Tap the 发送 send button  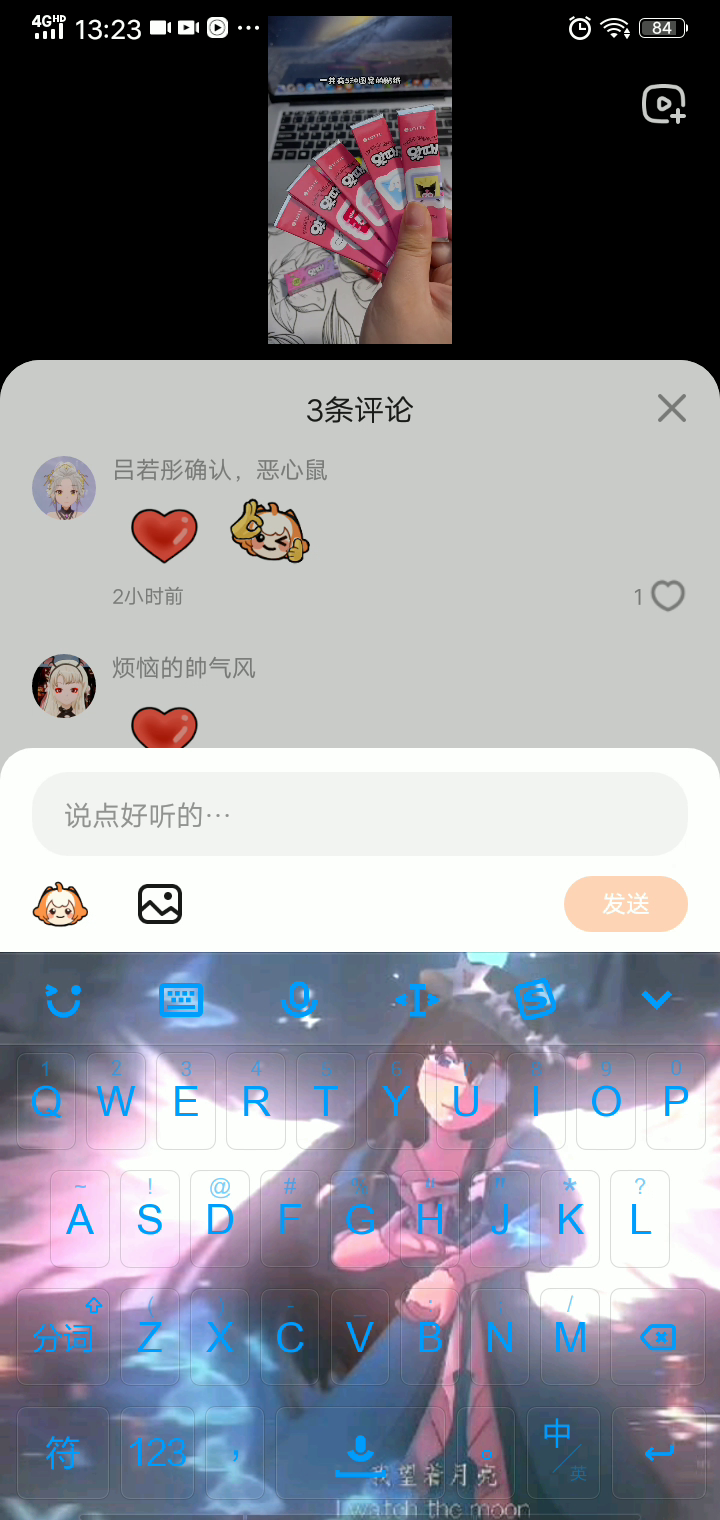[626, 904]
